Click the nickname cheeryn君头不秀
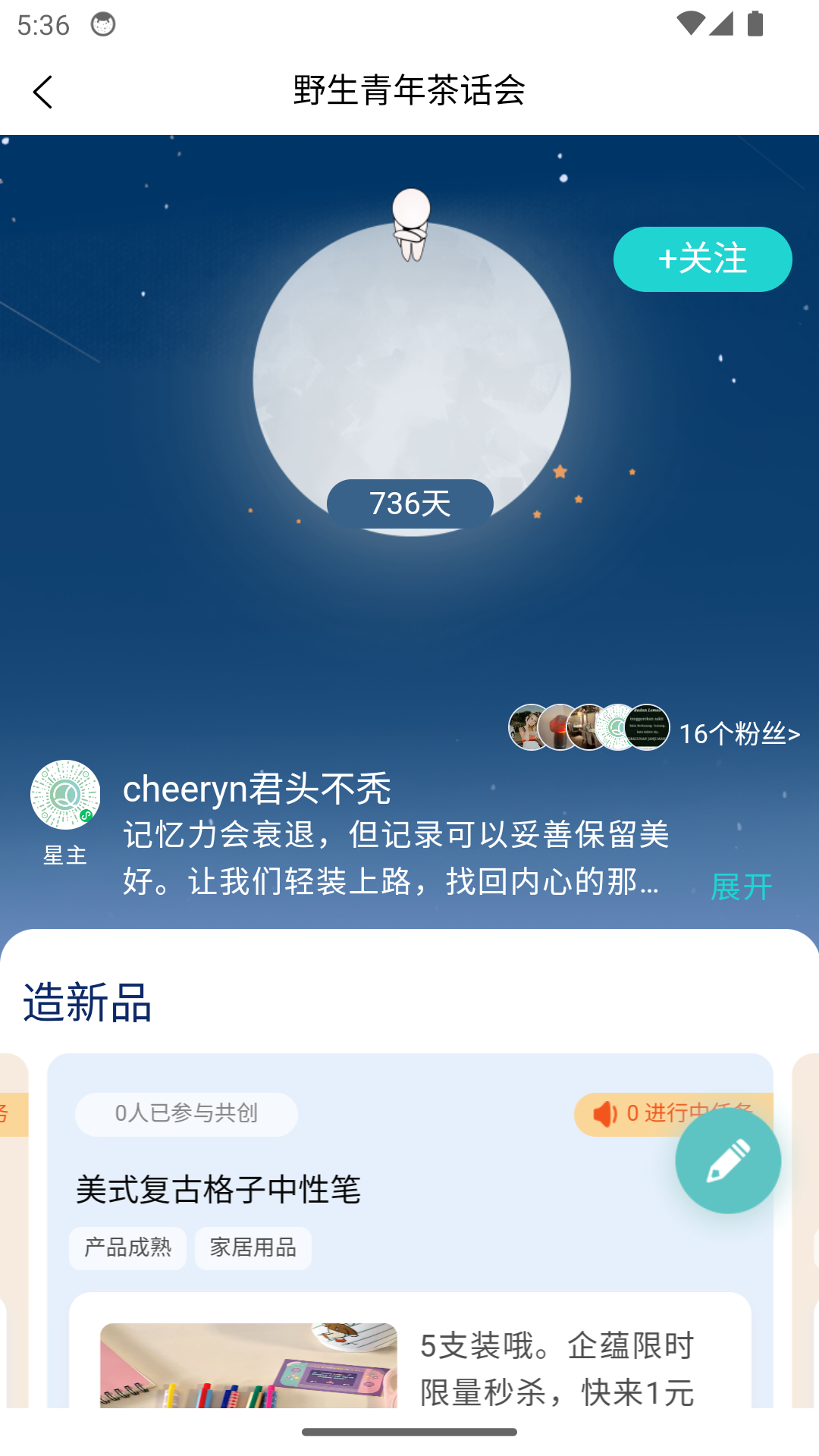The width and height of the screenshot is (819, 1456). pyautogui.click(x=258, y=789)
